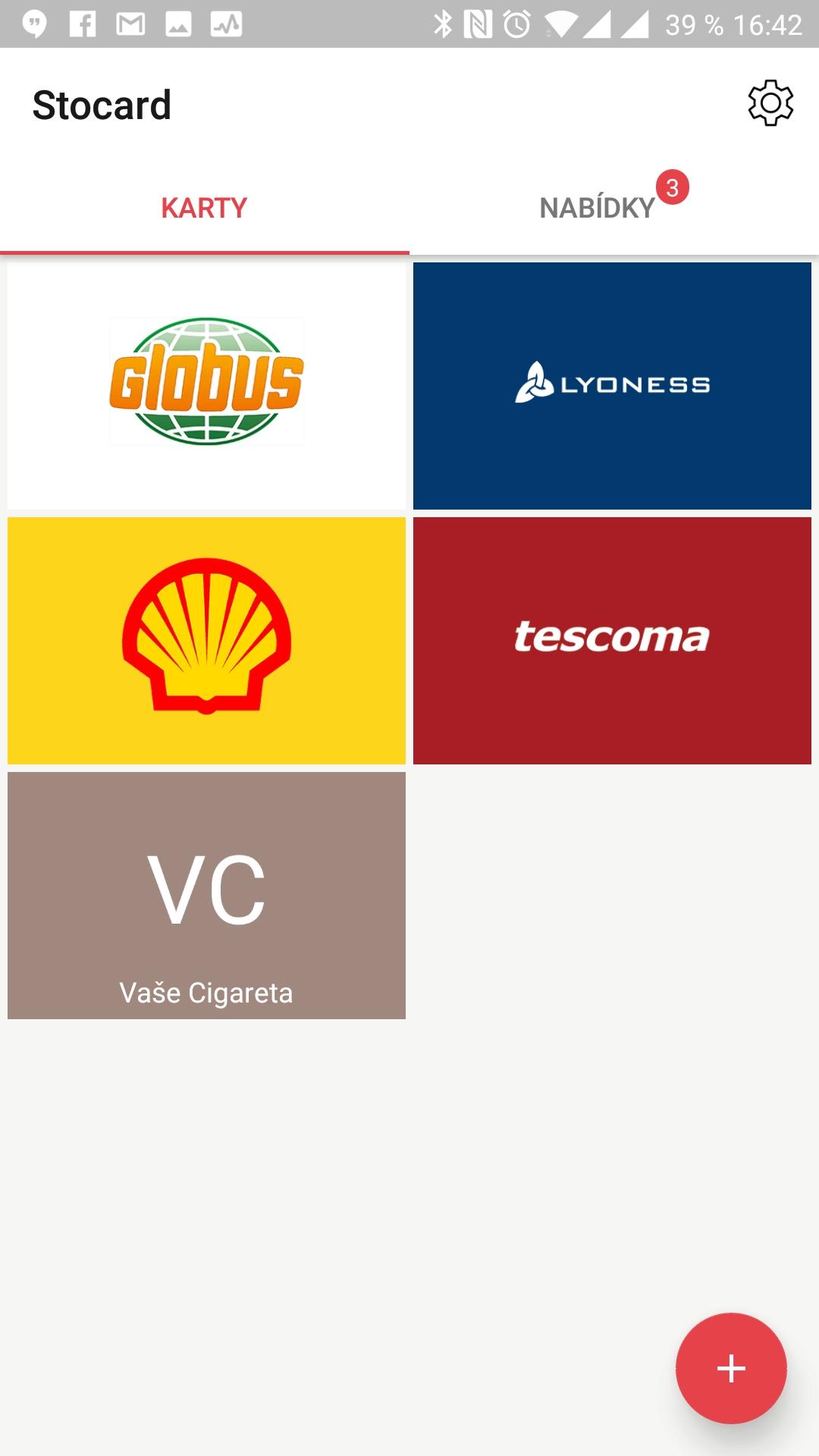Open the settings gear icon
The height and width of the screenshot is (1456, 819).
(x=770, y=103)
